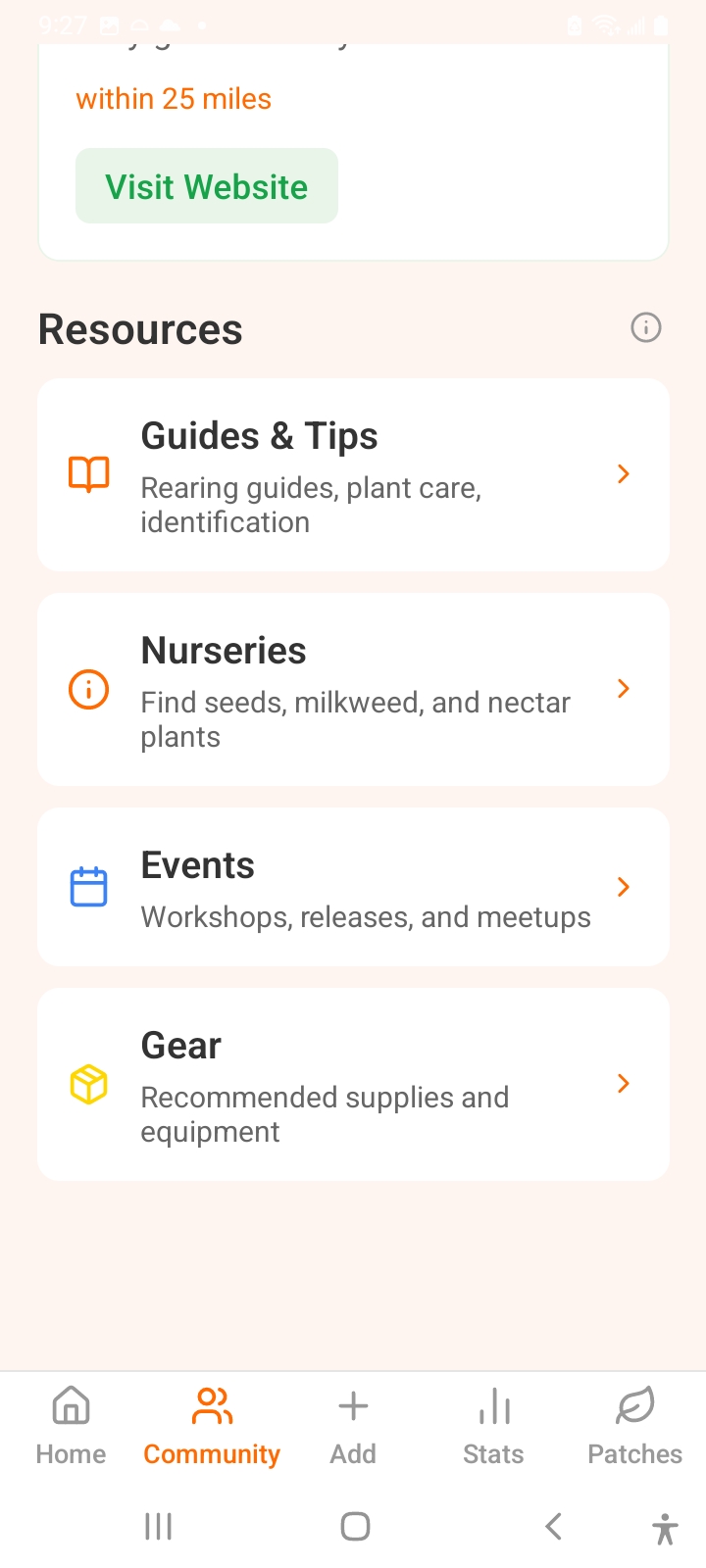Open the Resources info icon
This screenshot has width=706, height=1568.
645,327
